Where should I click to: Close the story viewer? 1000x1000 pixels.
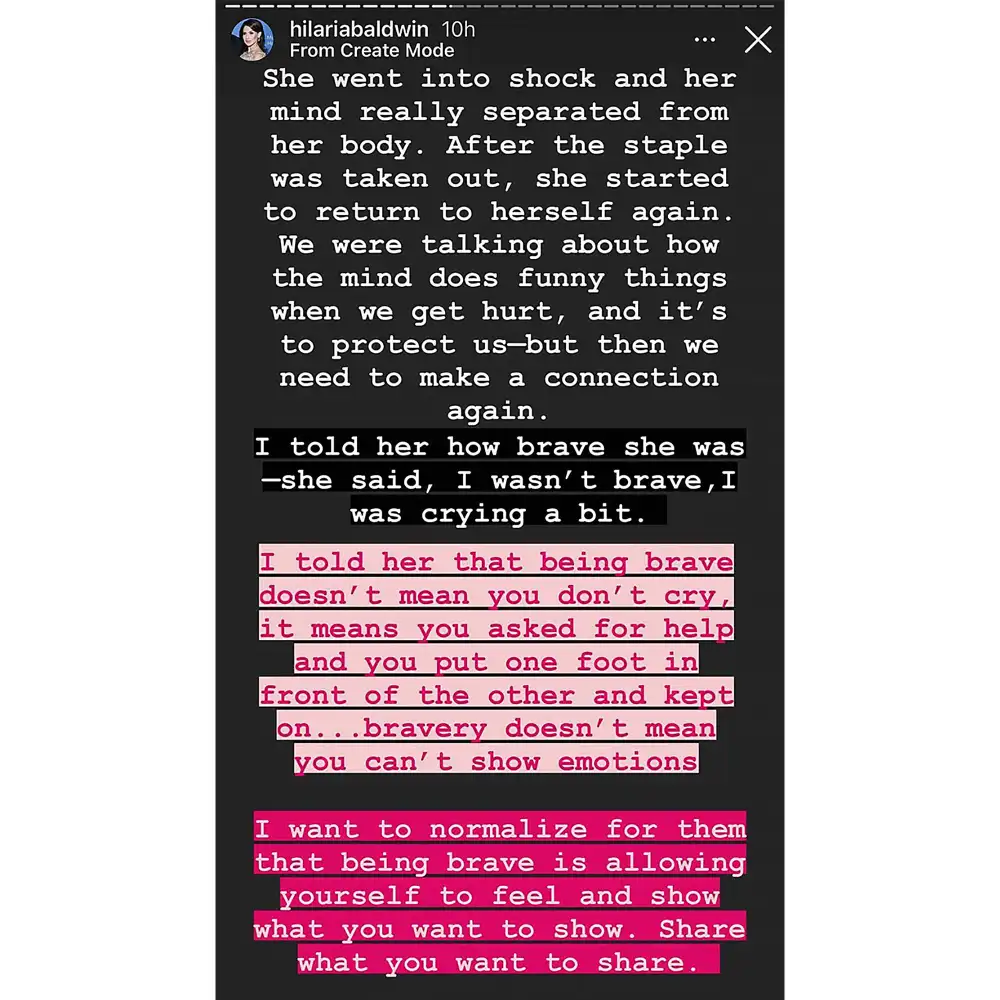pos(758,40)
